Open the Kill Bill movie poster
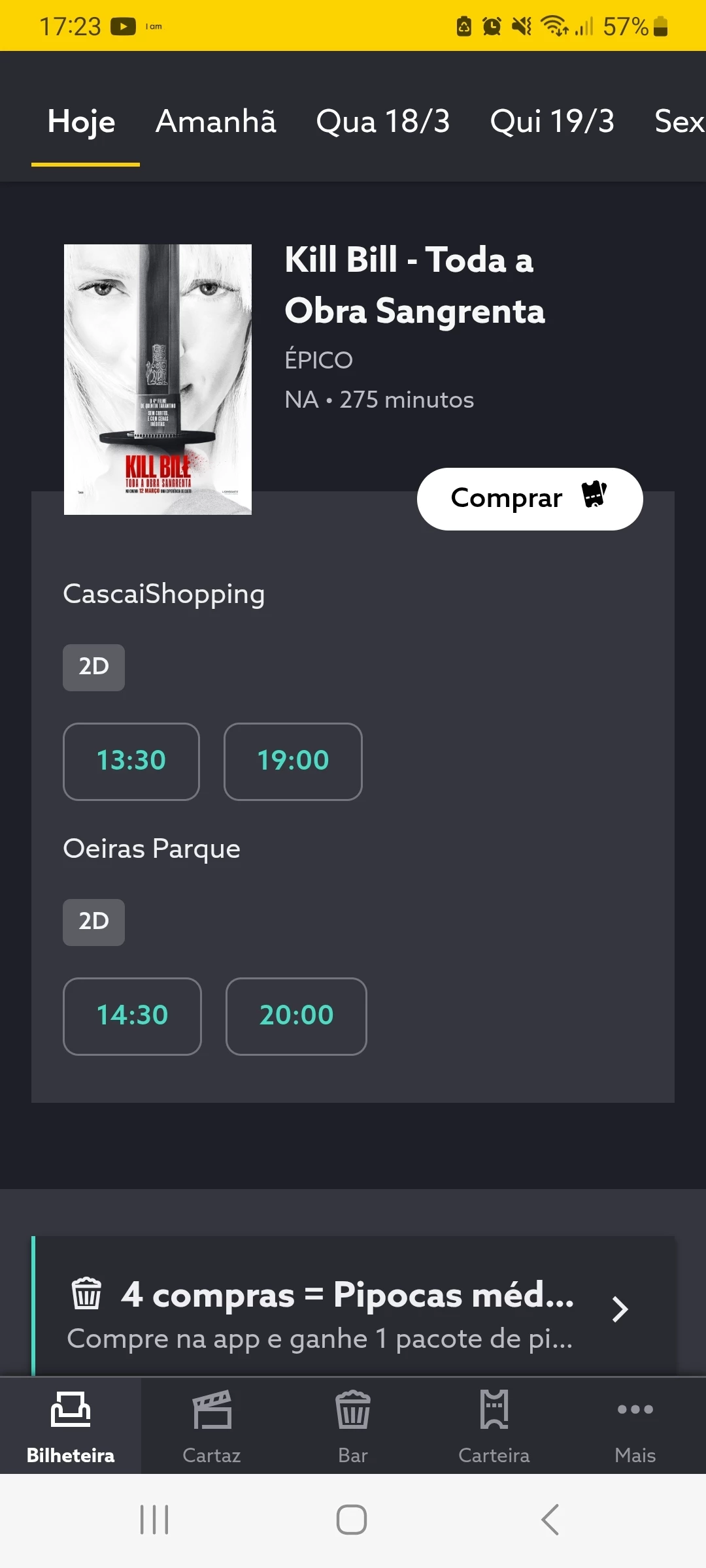 158,379
